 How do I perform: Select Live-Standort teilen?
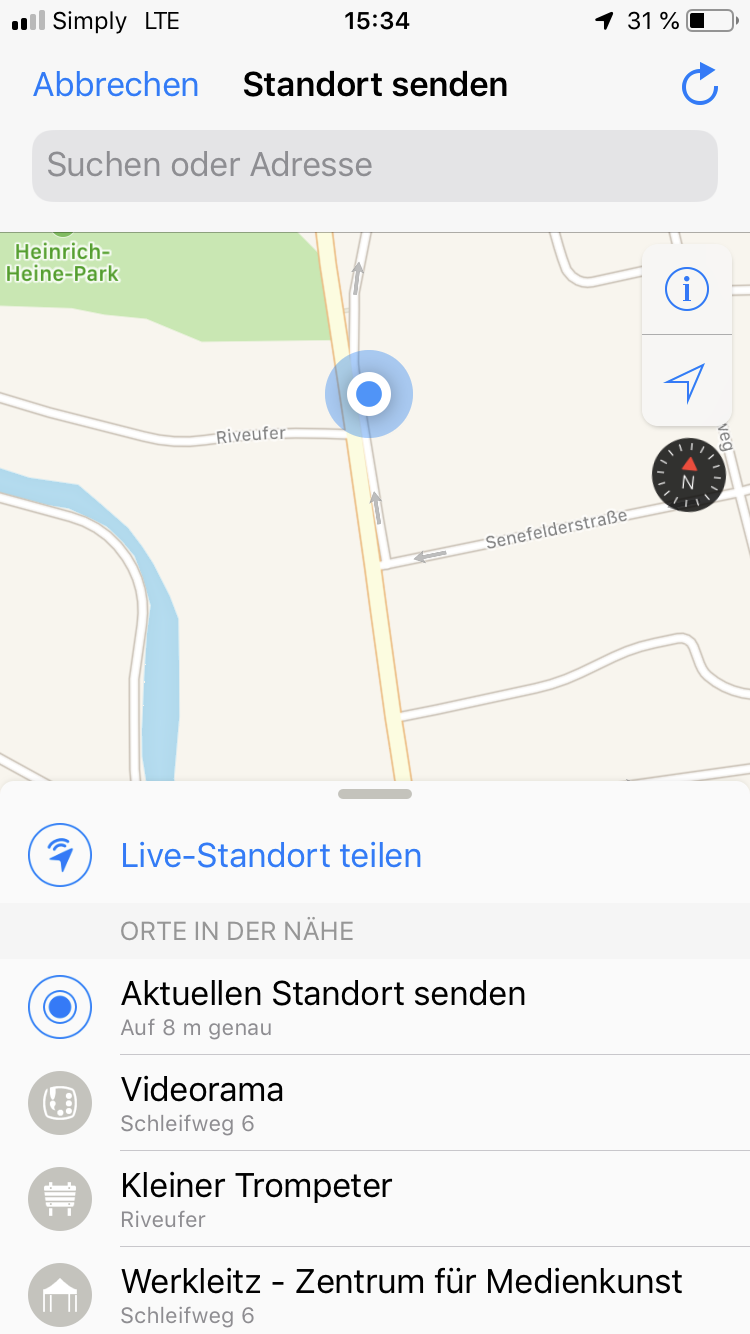(x=270, y=856)
